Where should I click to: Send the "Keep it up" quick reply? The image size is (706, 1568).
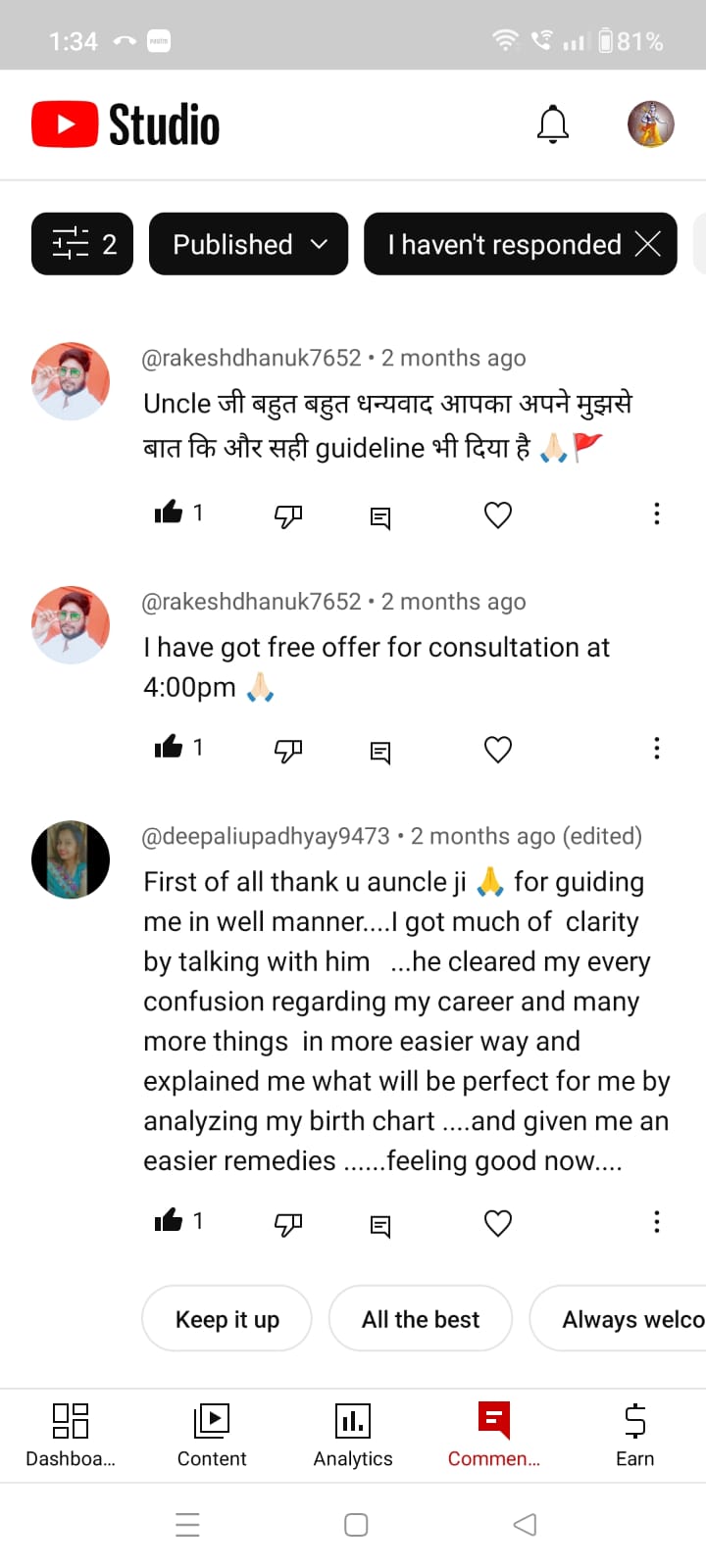point(227,1319)
